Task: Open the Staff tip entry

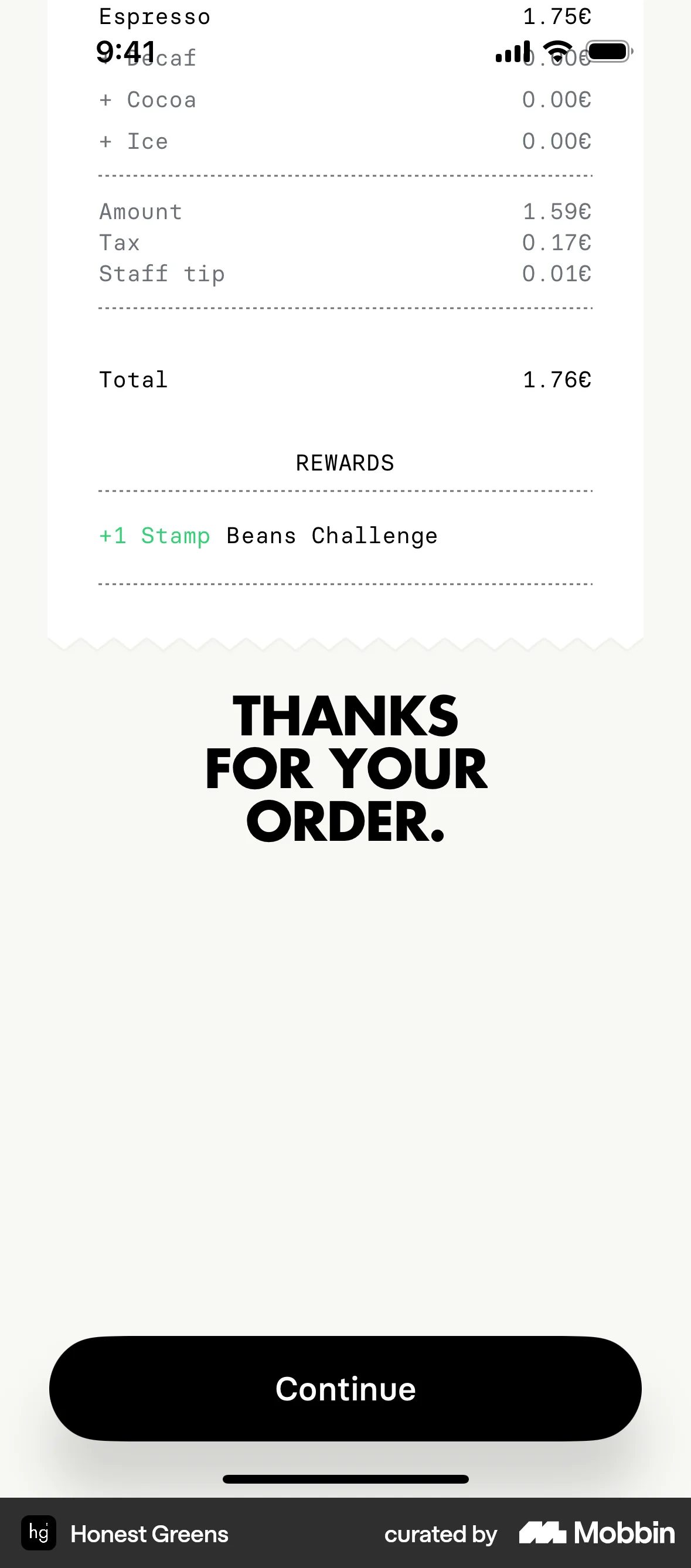Action: pos(162,273)
